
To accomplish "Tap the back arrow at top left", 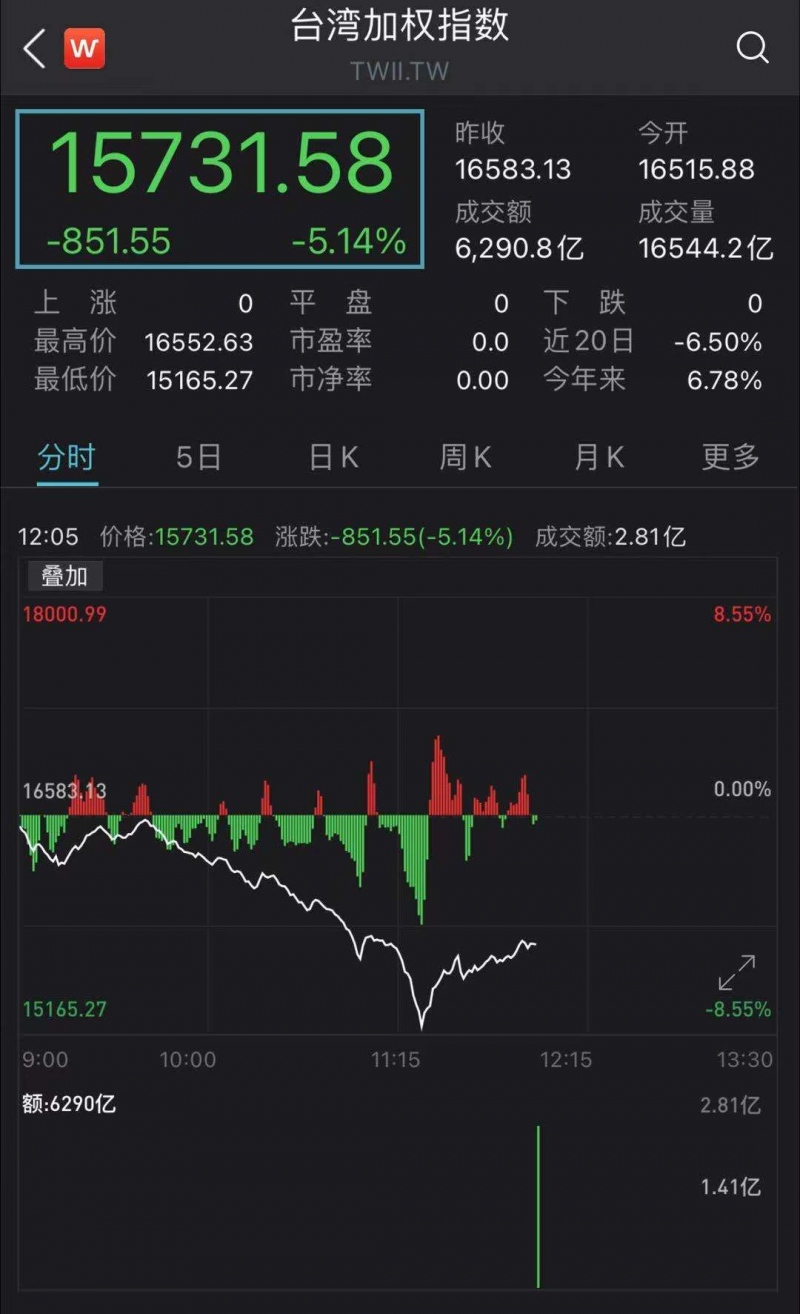I will tap(30, 46).
